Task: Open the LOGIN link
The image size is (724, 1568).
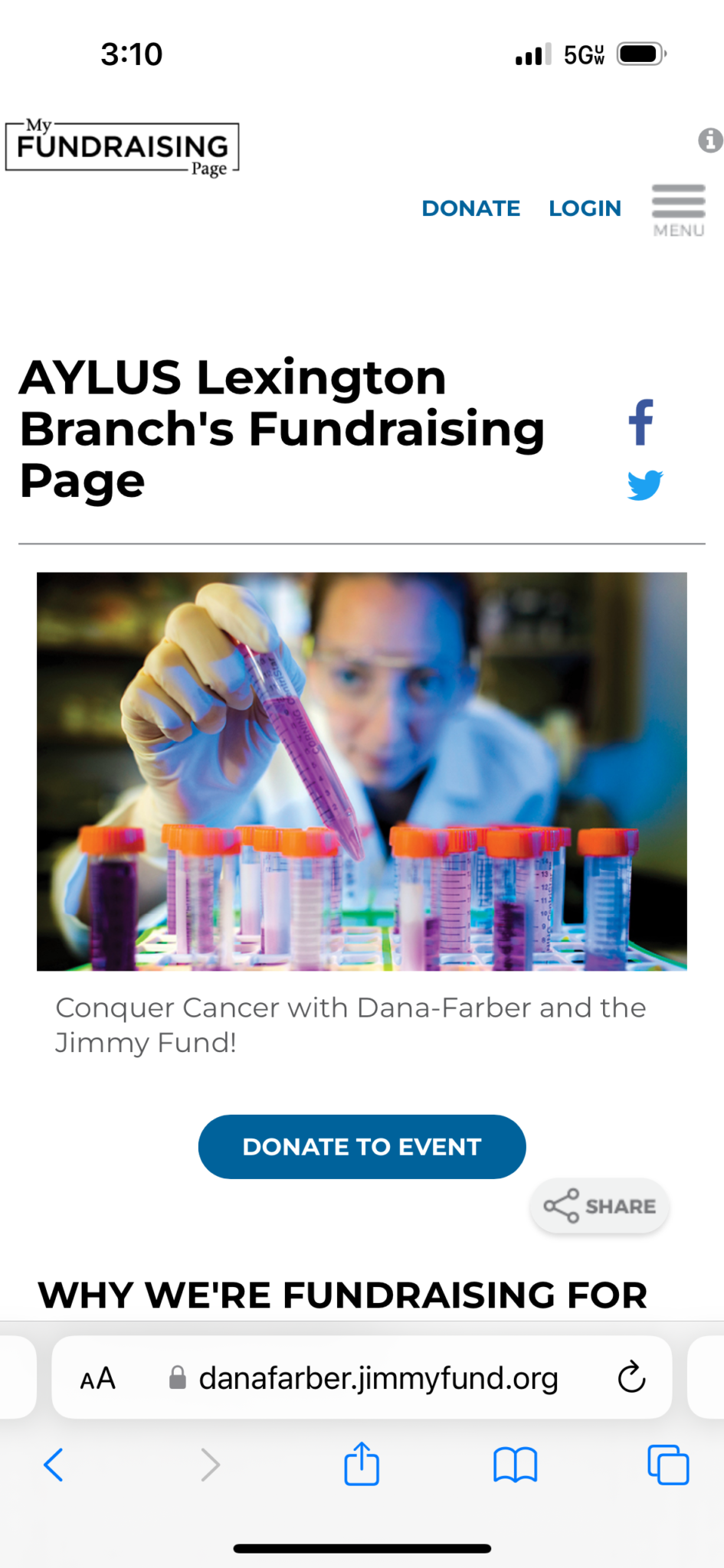Action: pos(585,208)
